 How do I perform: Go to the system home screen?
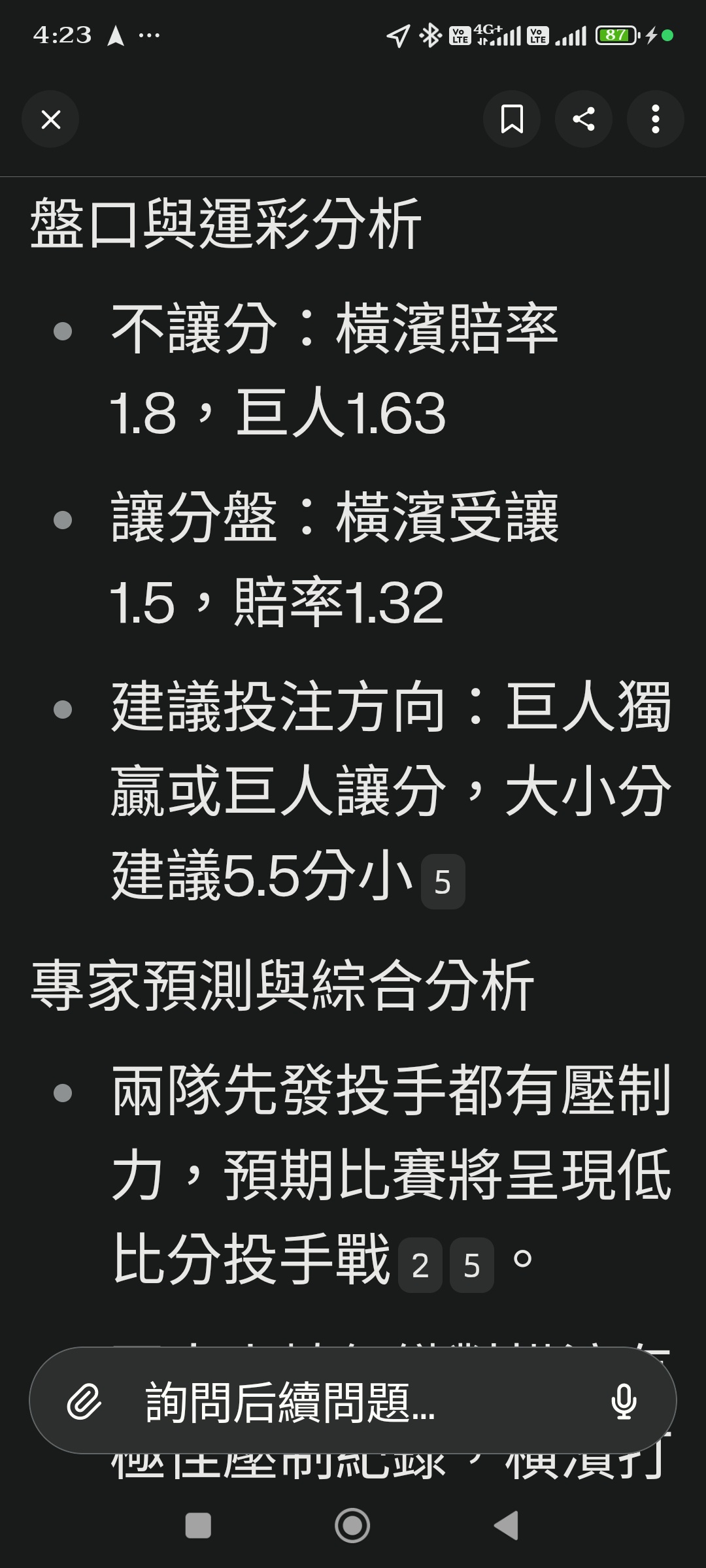[x=352, y=1526]
